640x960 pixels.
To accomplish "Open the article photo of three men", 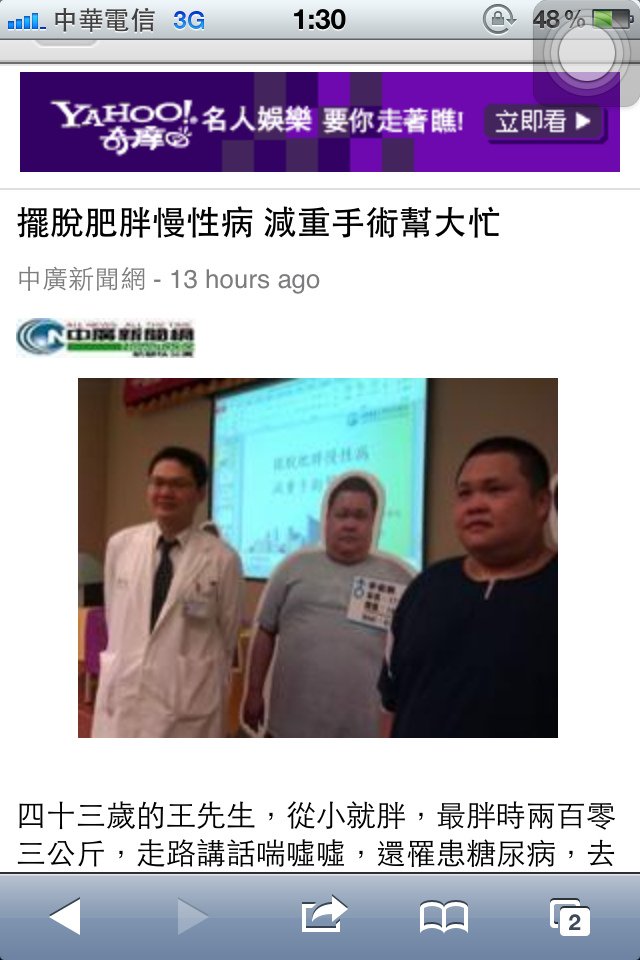I will pos(318,558).
